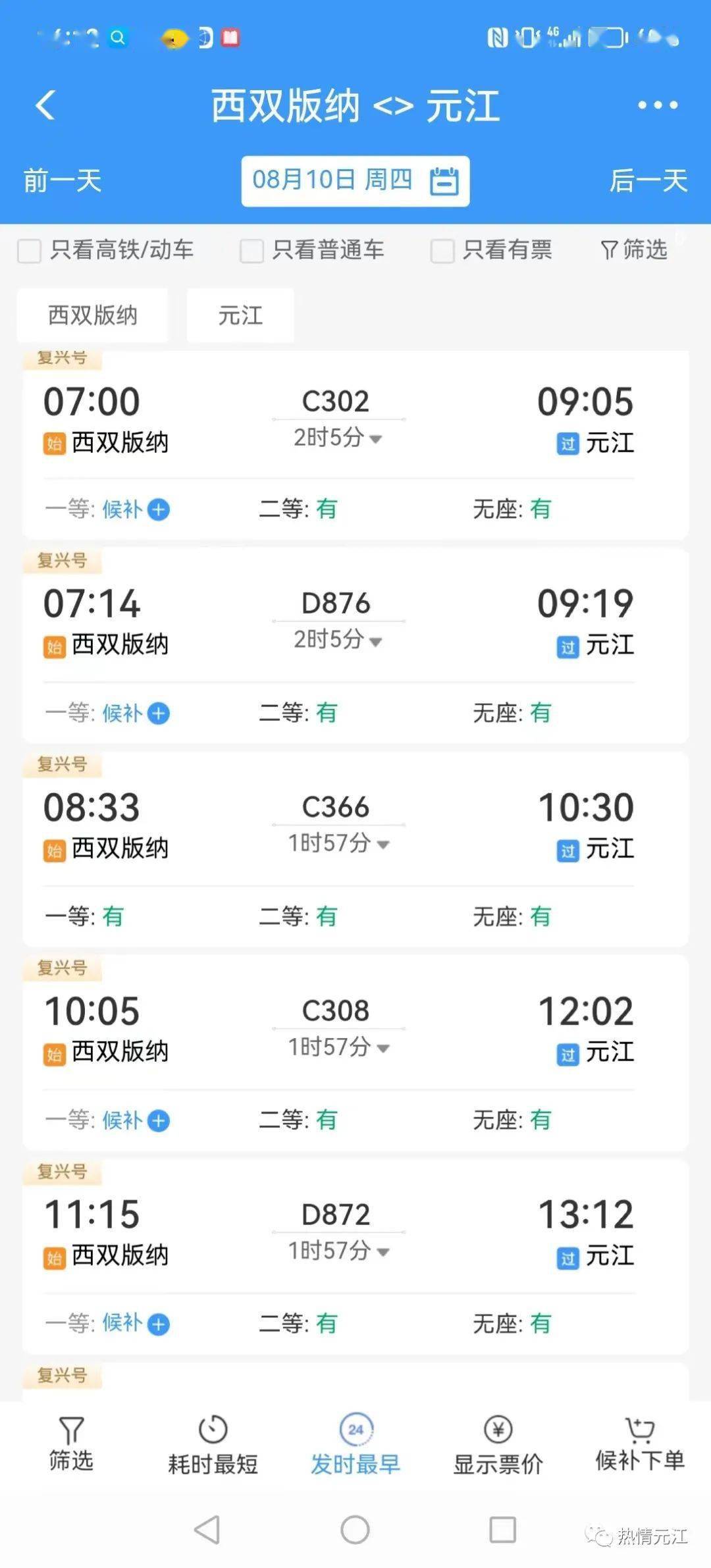Screen dimensions: 711x1568
Task: Sort trains by 耗时最短
Action: pos(213,1446)
